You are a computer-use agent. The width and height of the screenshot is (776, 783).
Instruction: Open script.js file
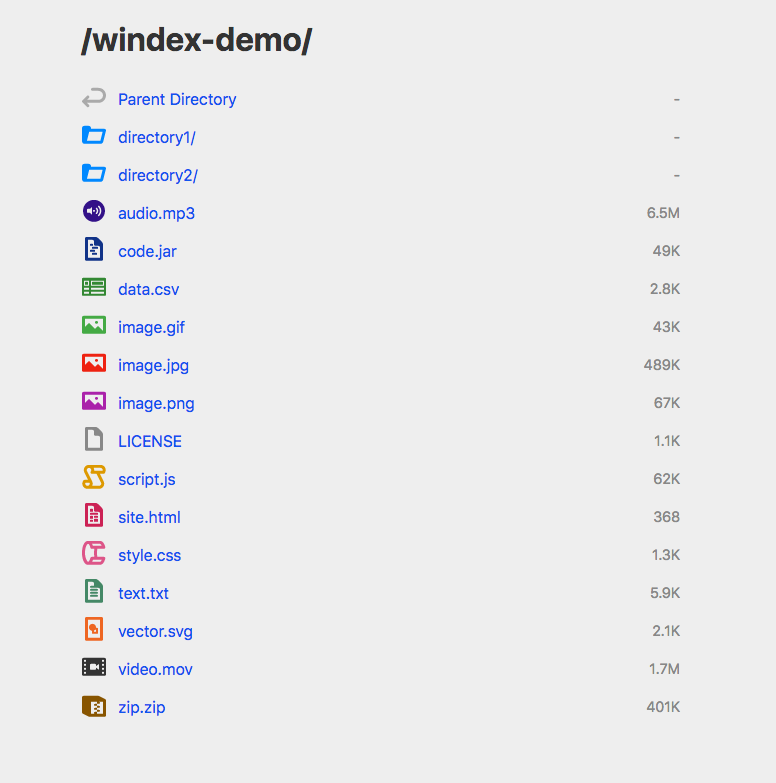click(146, 479)
